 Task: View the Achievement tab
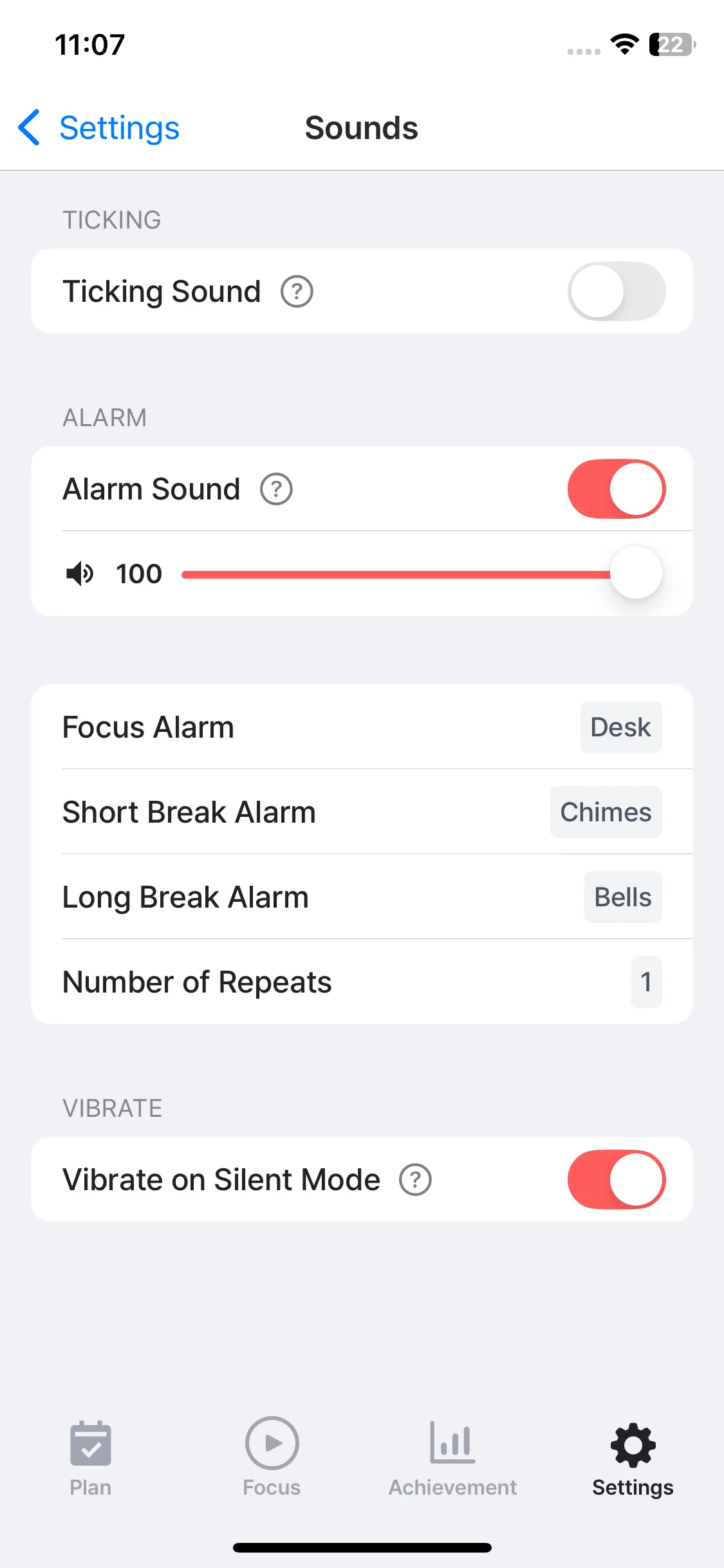click(x=452, y=1457)
